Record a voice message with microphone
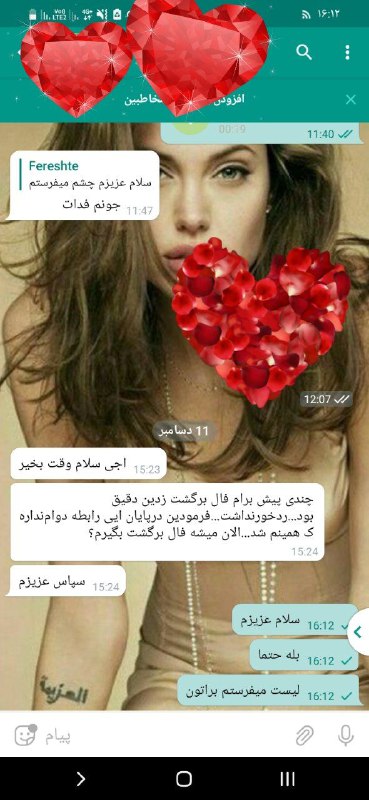 (x=346, y=736)
